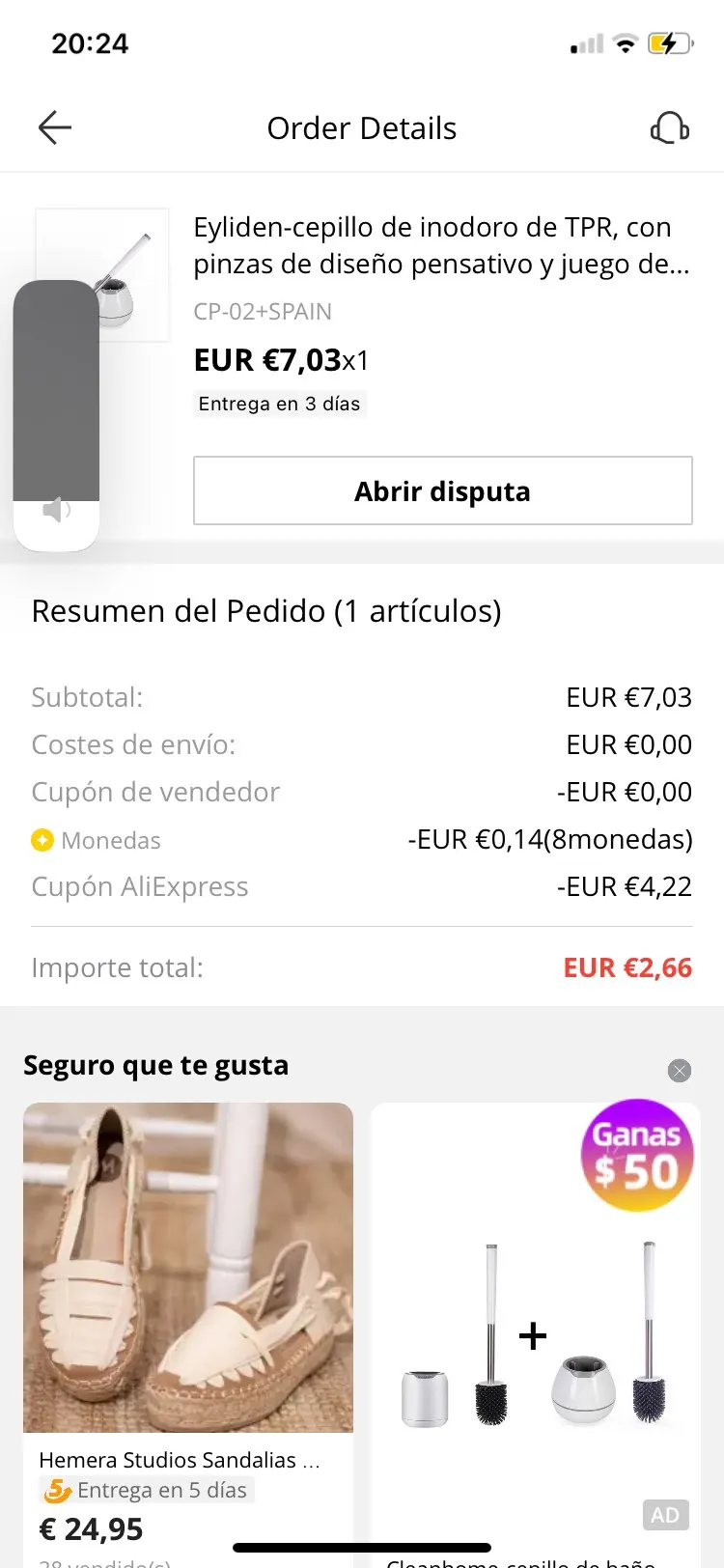Go back from Order Details
The width and height of the screenshot is (724, 1568).
[55, 127]
